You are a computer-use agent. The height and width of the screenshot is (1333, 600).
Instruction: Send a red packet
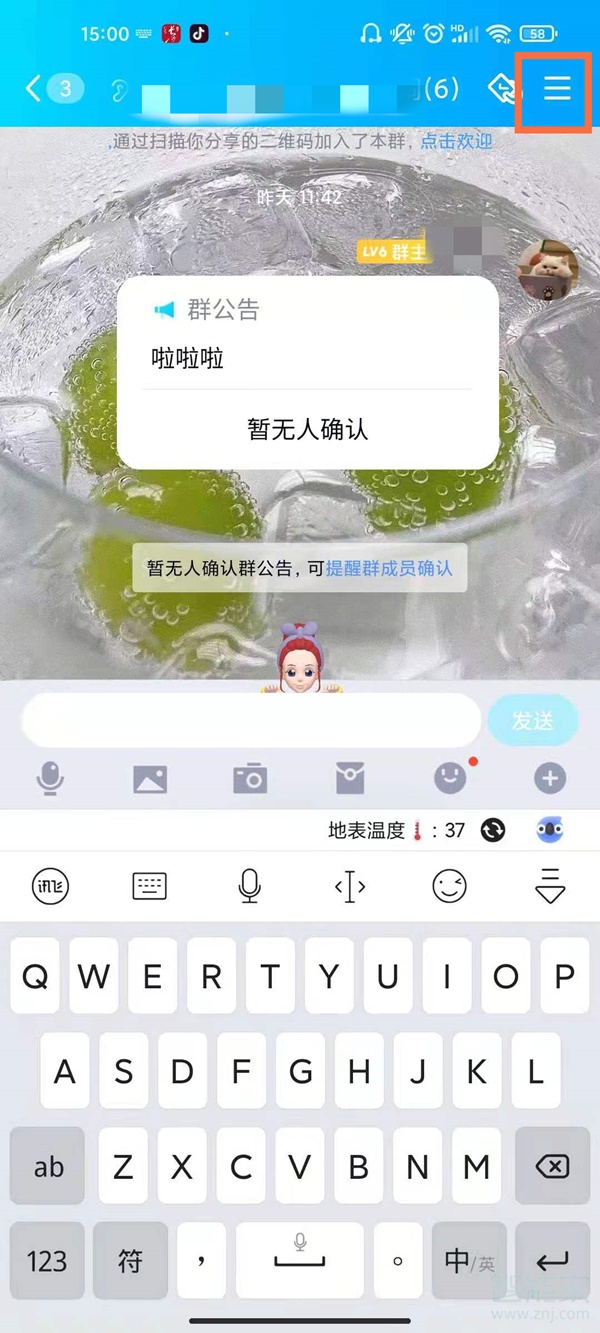point(350,778)
